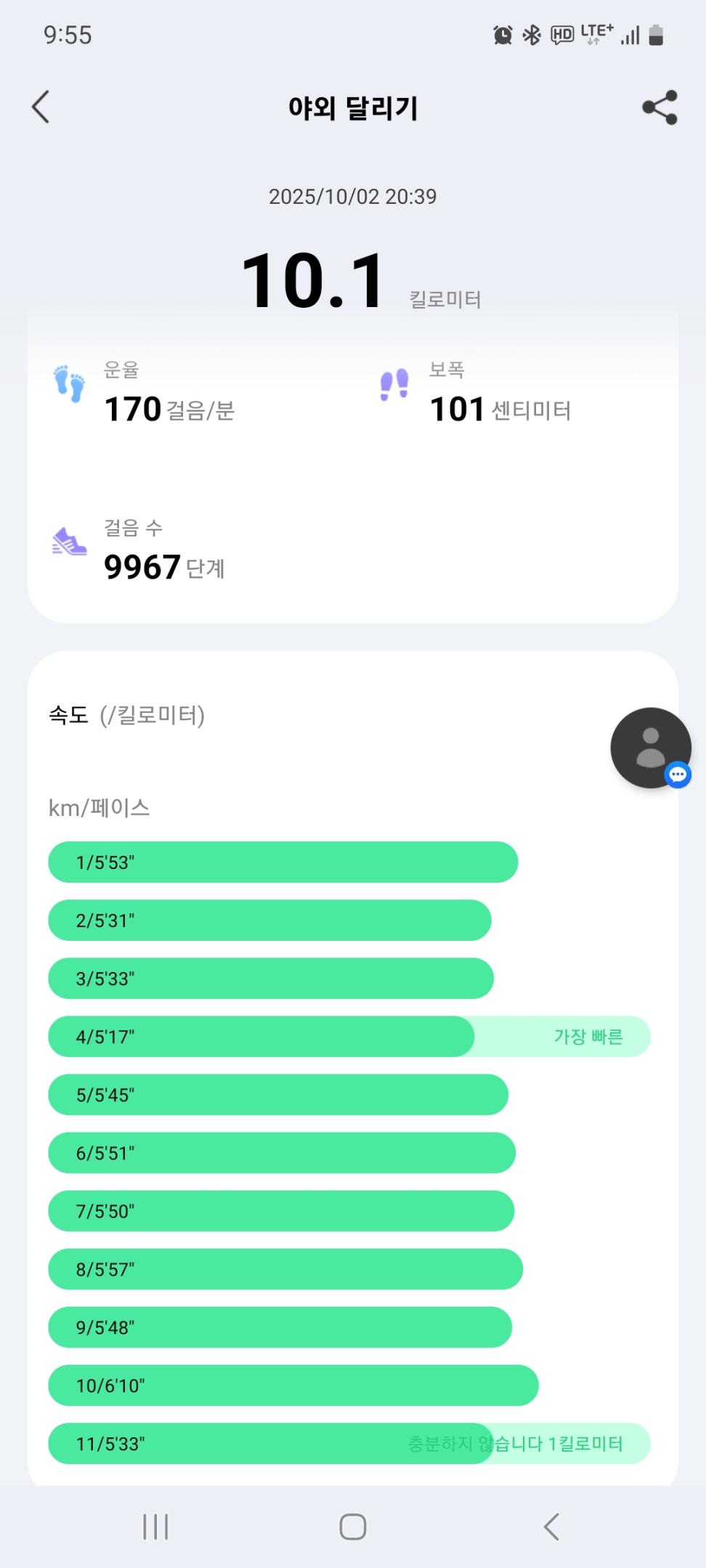Go to the home screen

(353, 1527)
